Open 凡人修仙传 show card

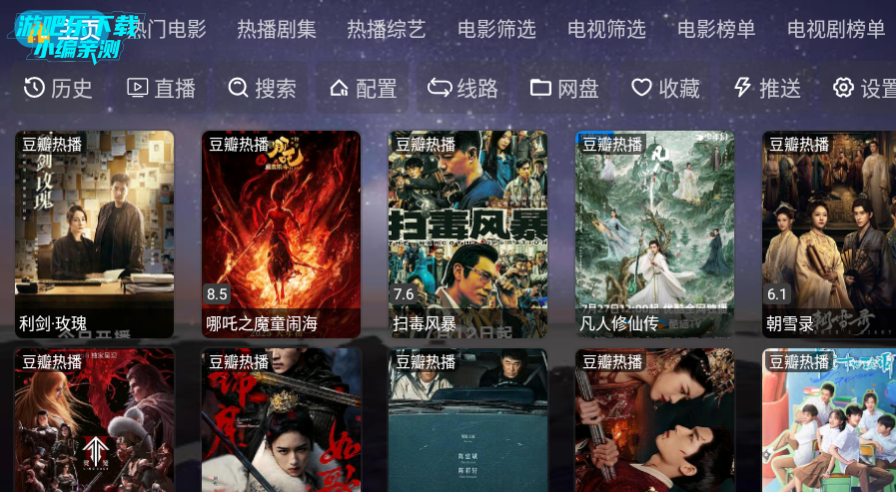pos(655,233)
